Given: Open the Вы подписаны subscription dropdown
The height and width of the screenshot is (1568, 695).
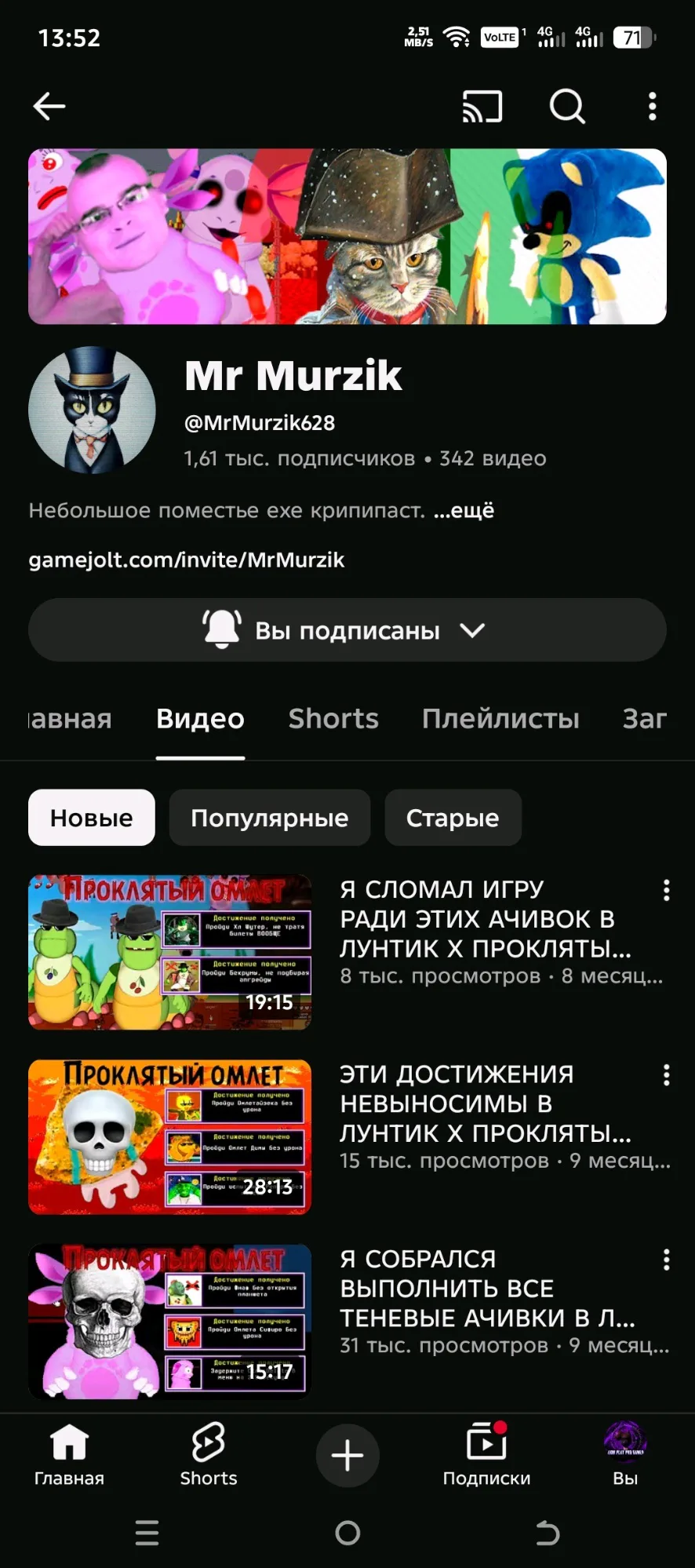Looking at the screenshot, I should (347, 630).
